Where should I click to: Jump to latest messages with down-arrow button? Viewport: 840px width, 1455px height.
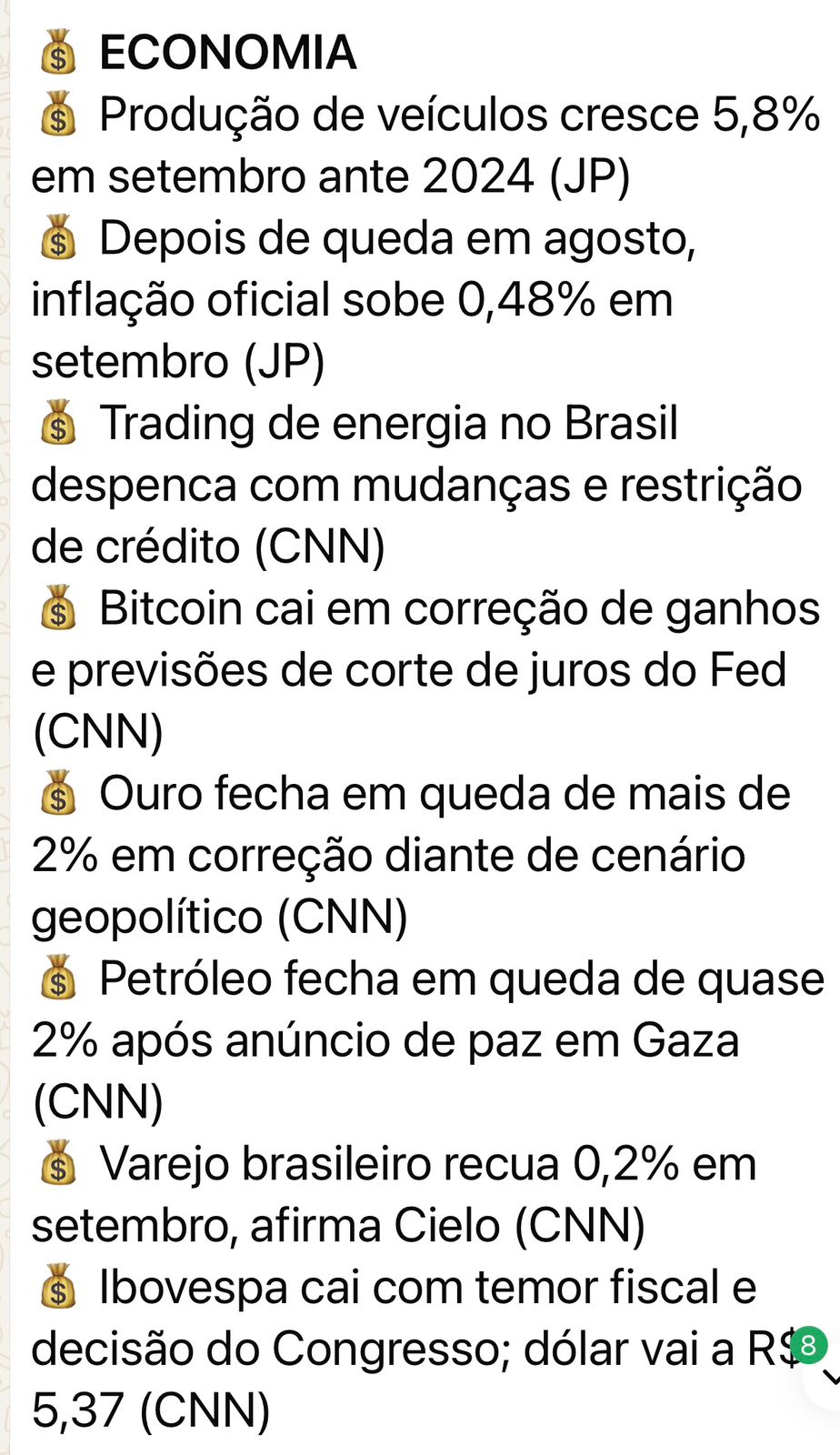pyautogui.click(x=829, y=1377)
